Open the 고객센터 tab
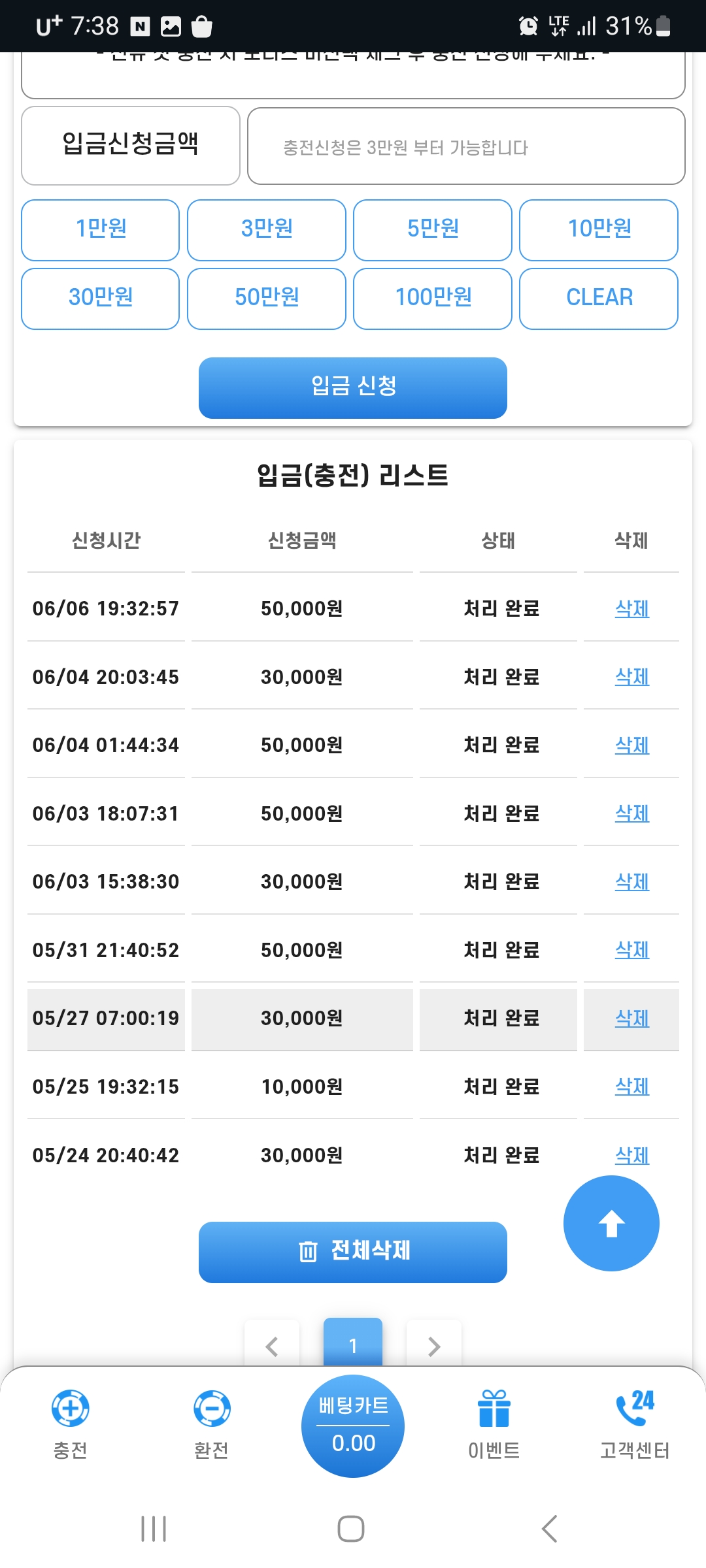Screen dimensions: 706x1568 (635, 1424)
